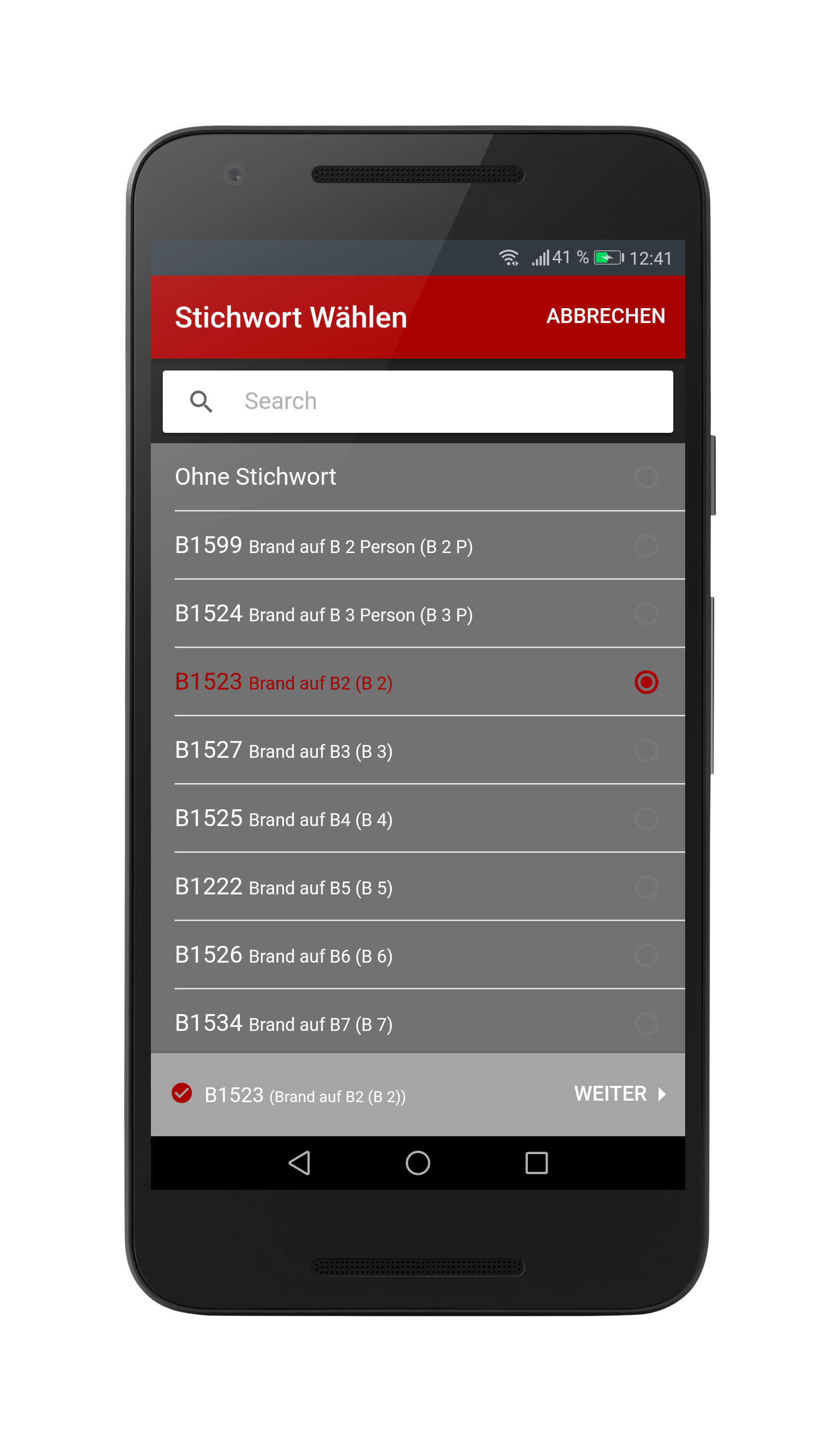This screenshot has width=840, height=1440.
Task: Tap ABBRECHEN to cancel keyword selection
Action: point(605,316)
